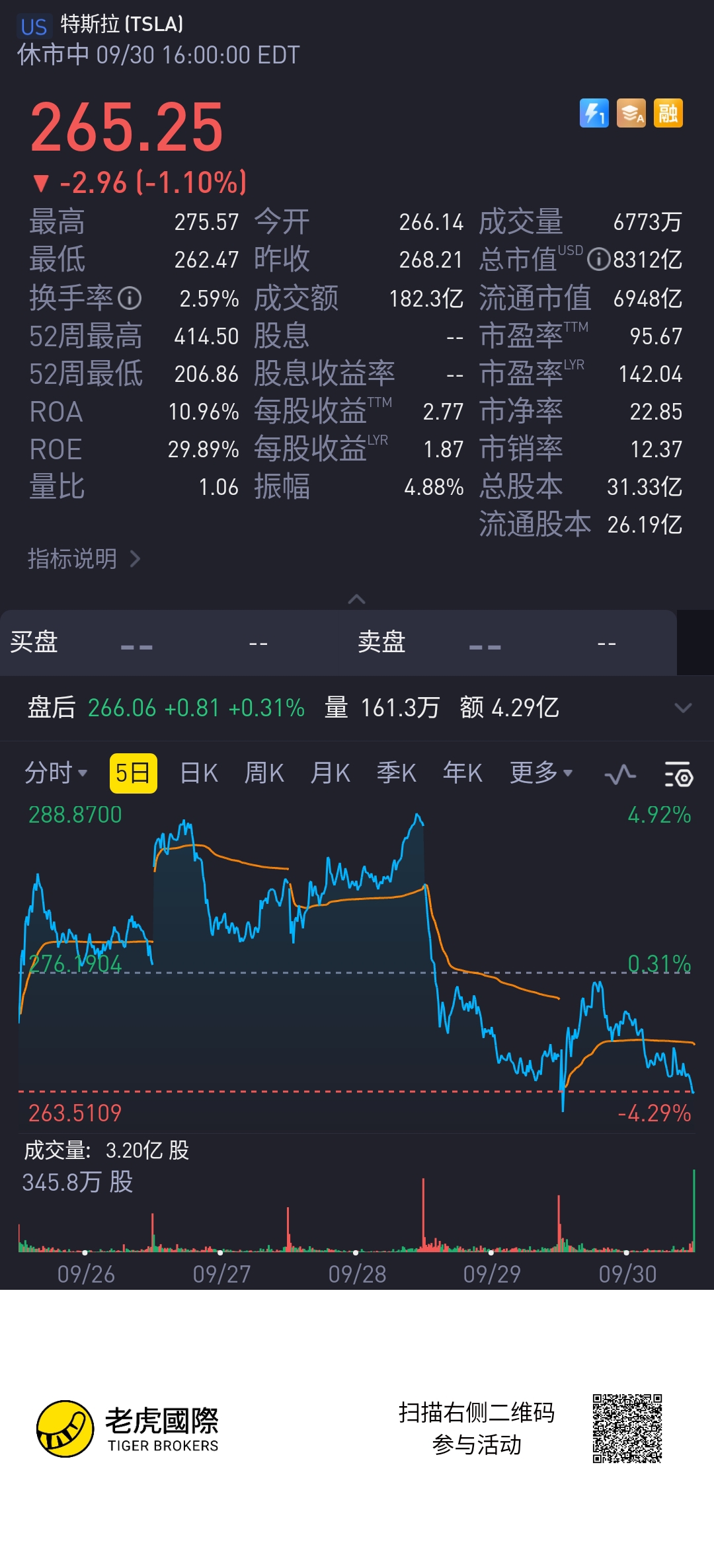Select the 周K chart tab
This screenshot has height=1568, width=714.
click(264, 772)
